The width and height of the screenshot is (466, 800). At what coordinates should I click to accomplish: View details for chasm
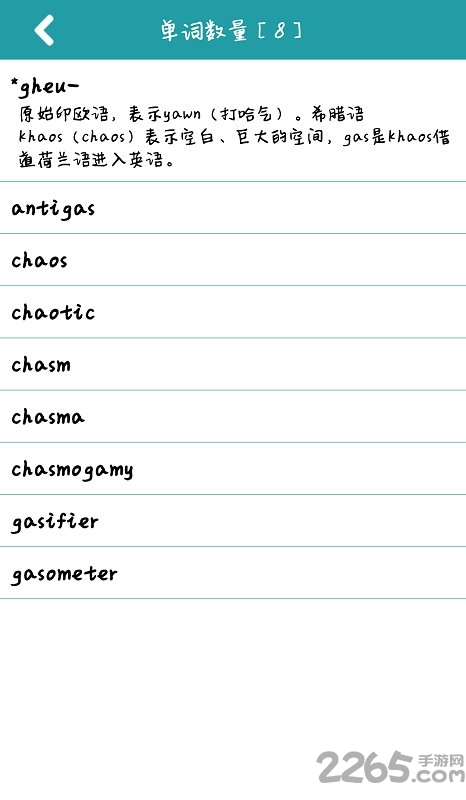click(233, 364)
